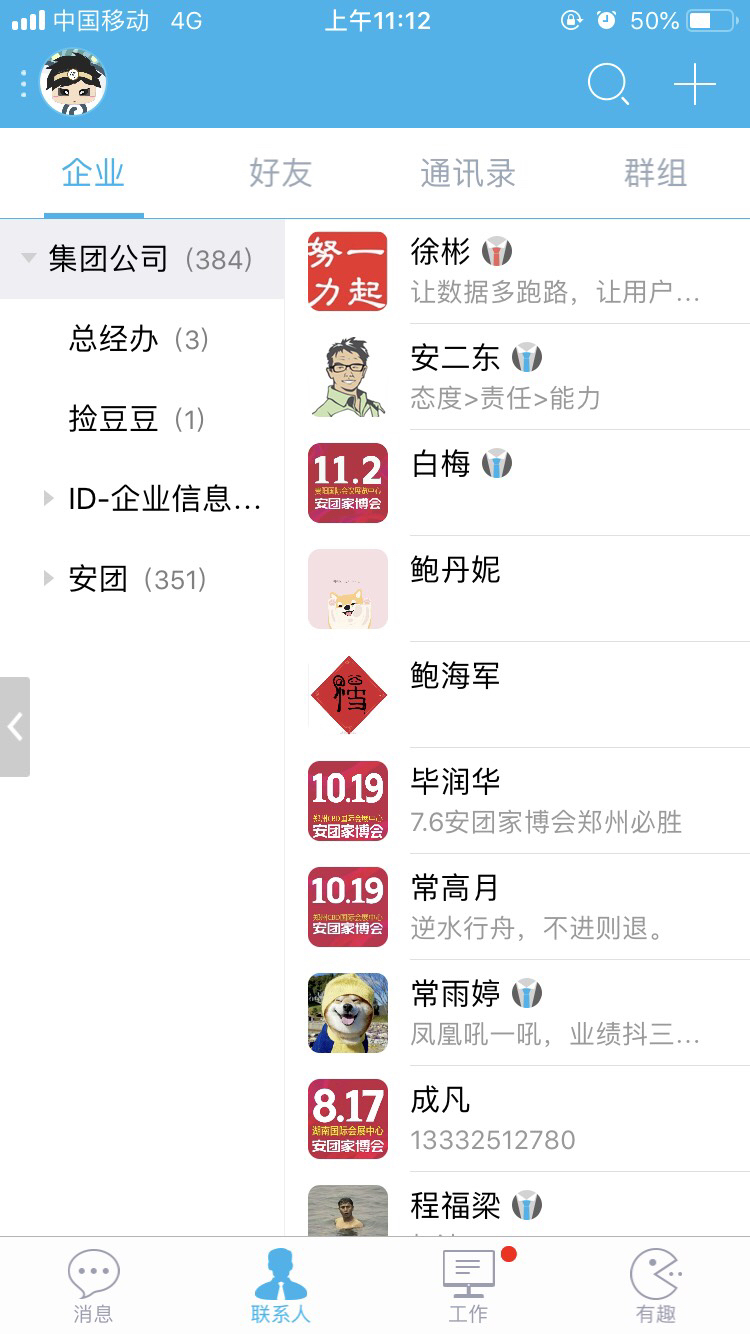
Task: Switch to the 群组 tab
Action: [x=656, y=172]
